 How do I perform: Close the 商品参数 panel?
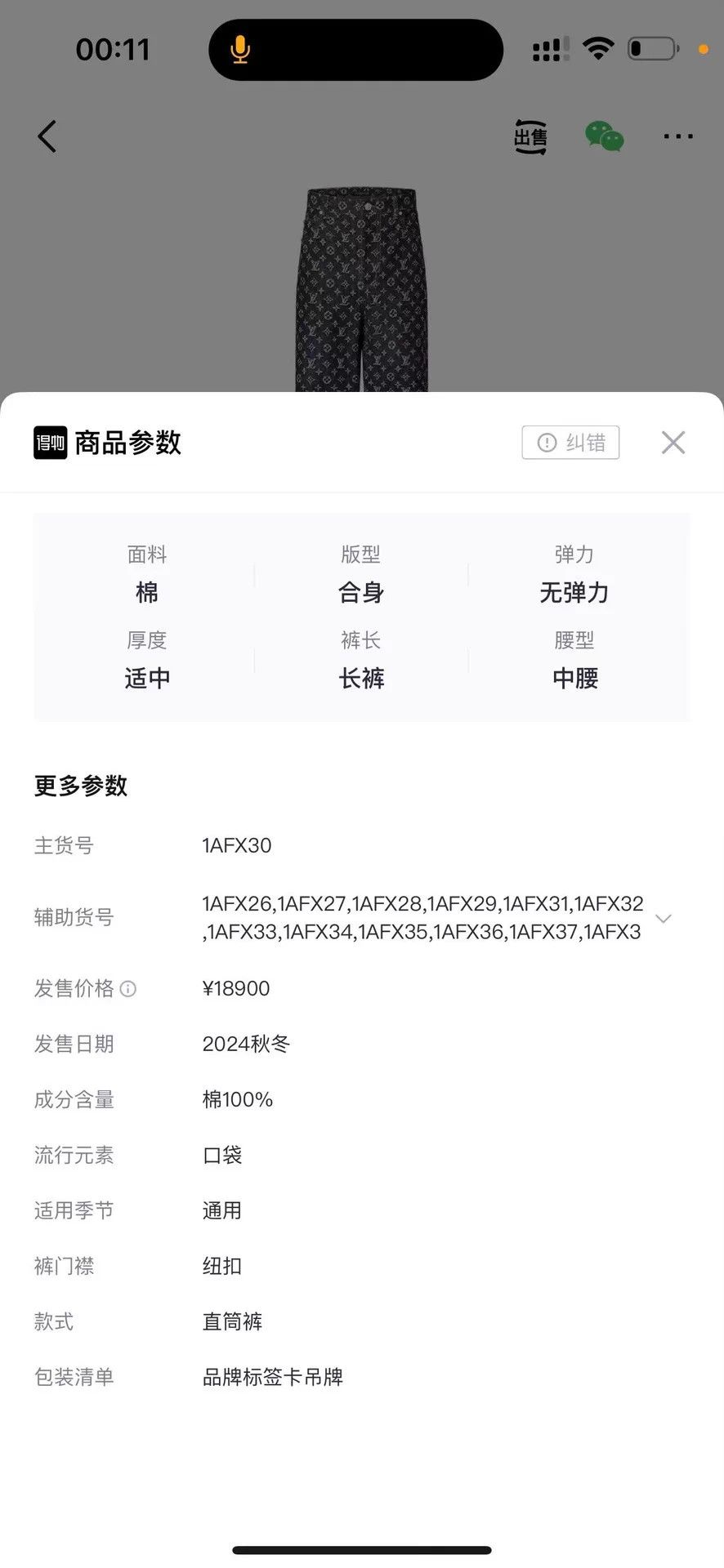(x=673, y=443)
